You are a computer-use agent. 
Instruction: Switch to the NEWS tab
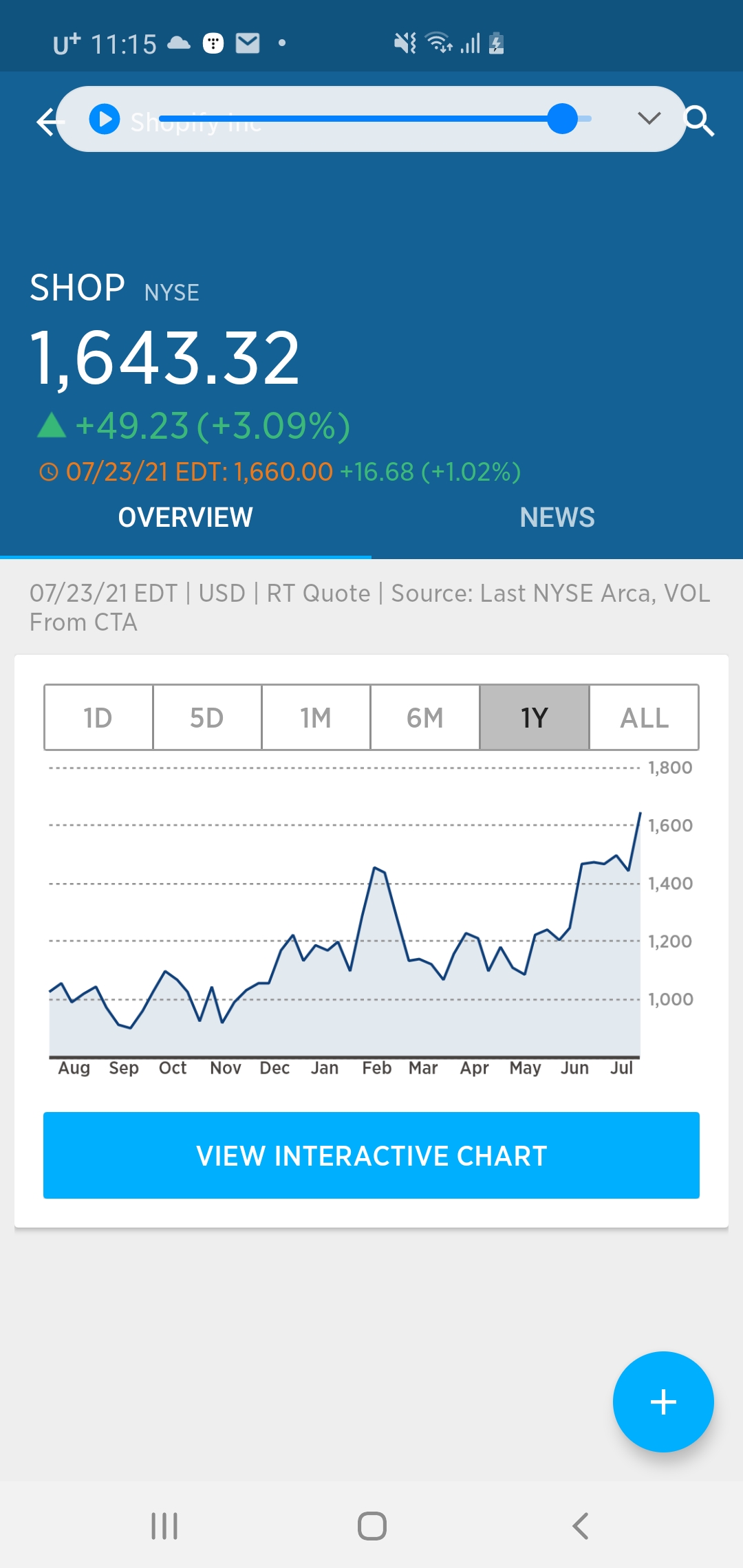pos(557,518)
